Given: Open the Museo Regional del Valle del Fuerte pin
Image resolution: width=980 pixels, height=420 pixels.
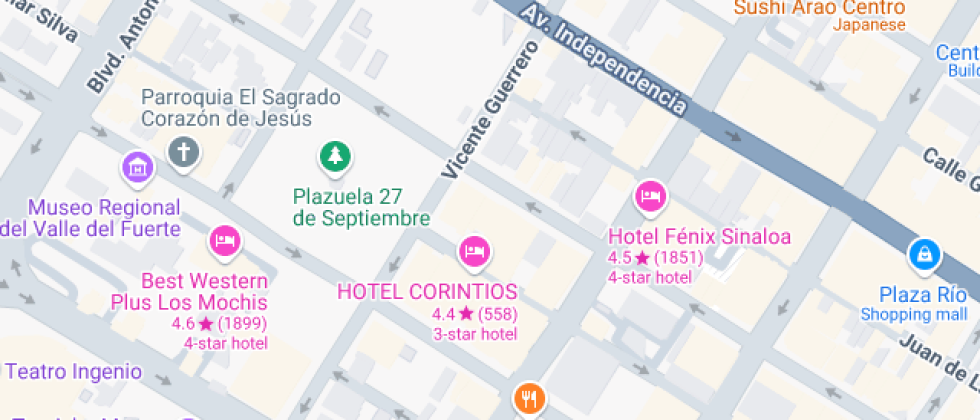Looking at the screenshot, I should coord(137,166).
